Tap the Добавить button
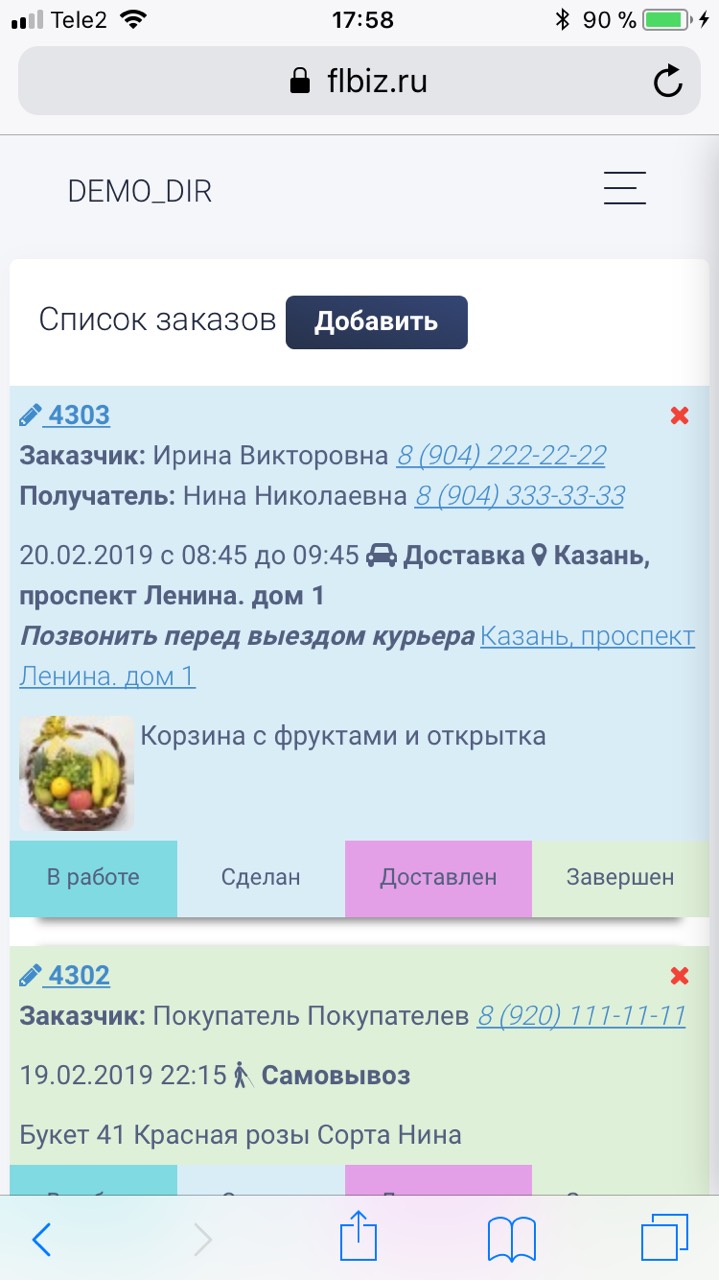 click(x=376, y=322)
